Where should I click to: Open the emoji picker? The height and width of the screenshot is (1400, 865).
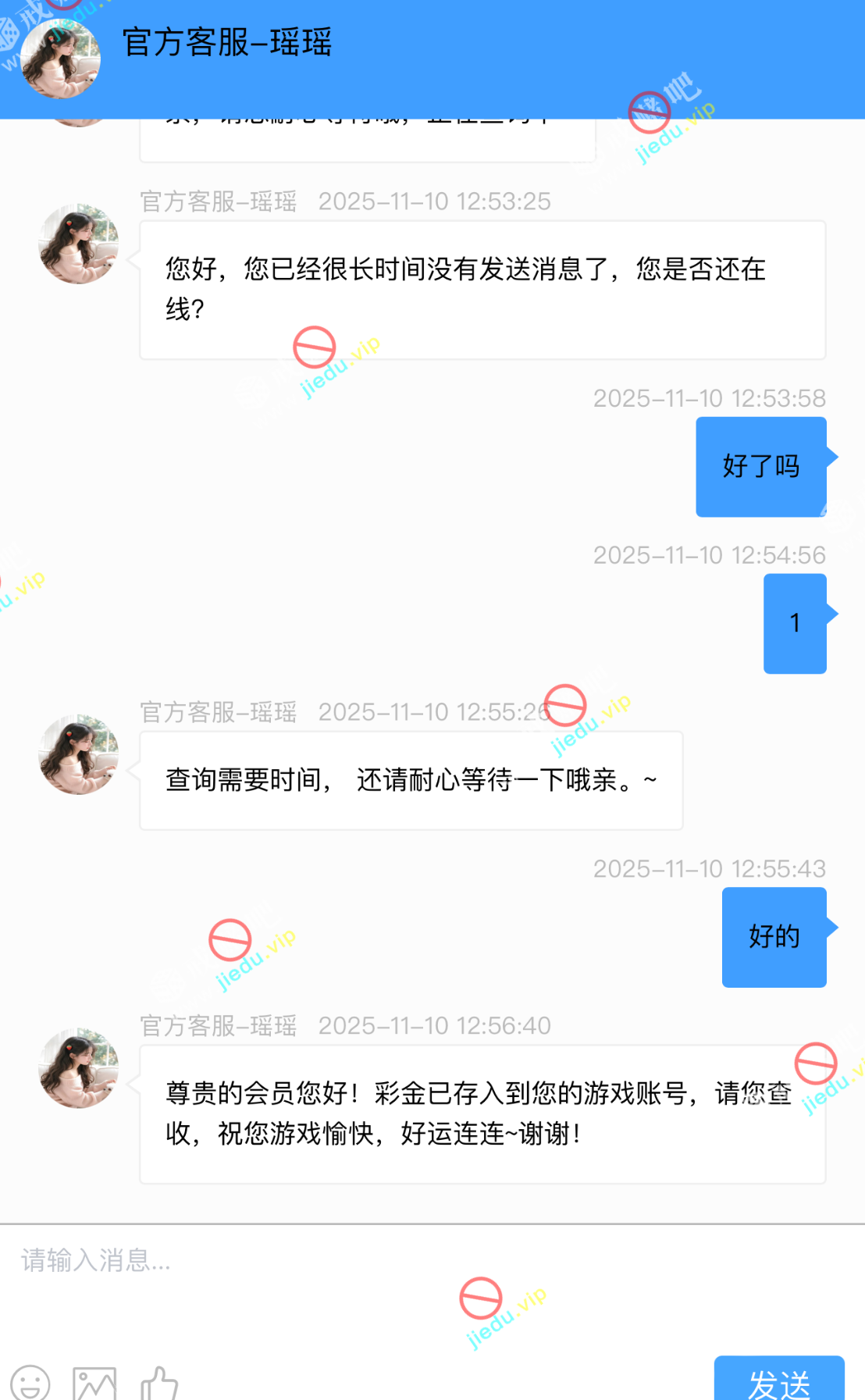[30, 1384]
